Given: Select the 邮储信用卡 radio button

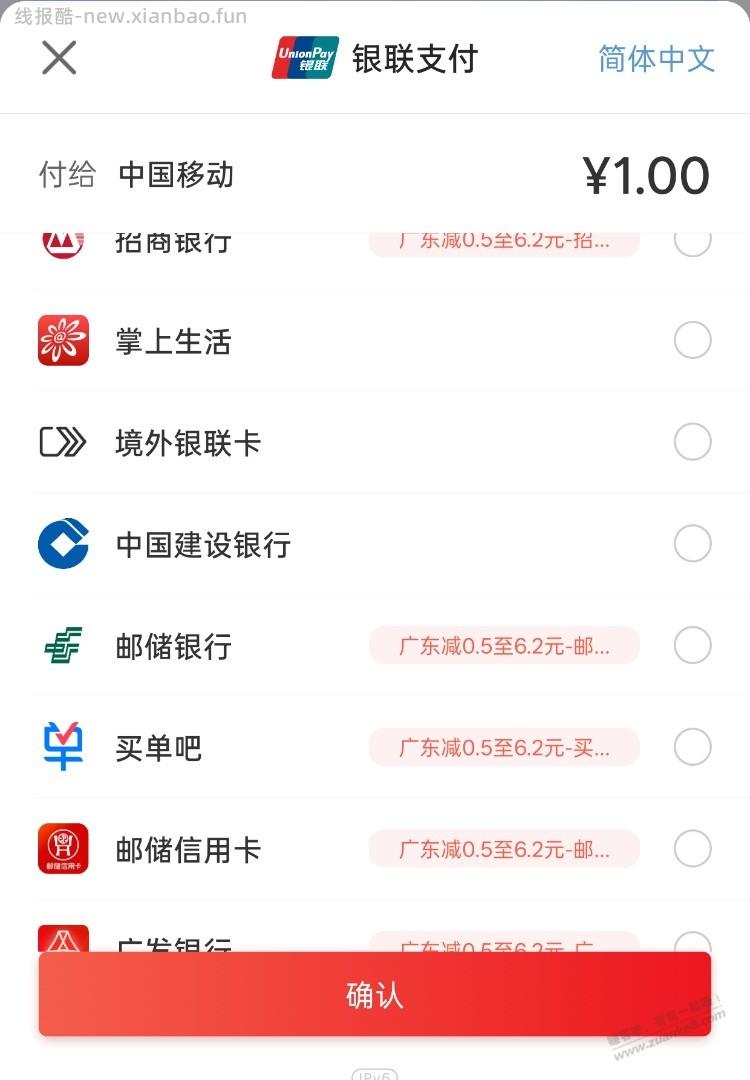Looking at the screenshot, I should (x=692, y=848).
